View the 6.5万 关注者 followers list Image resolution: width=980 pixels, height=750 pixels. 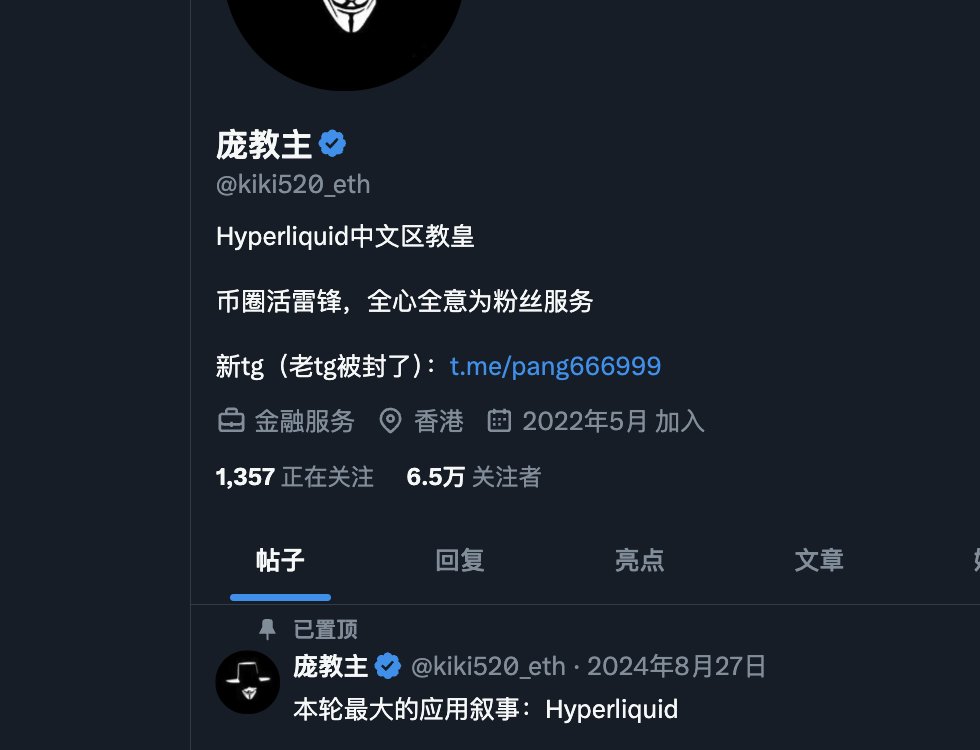tap(473, 477)
